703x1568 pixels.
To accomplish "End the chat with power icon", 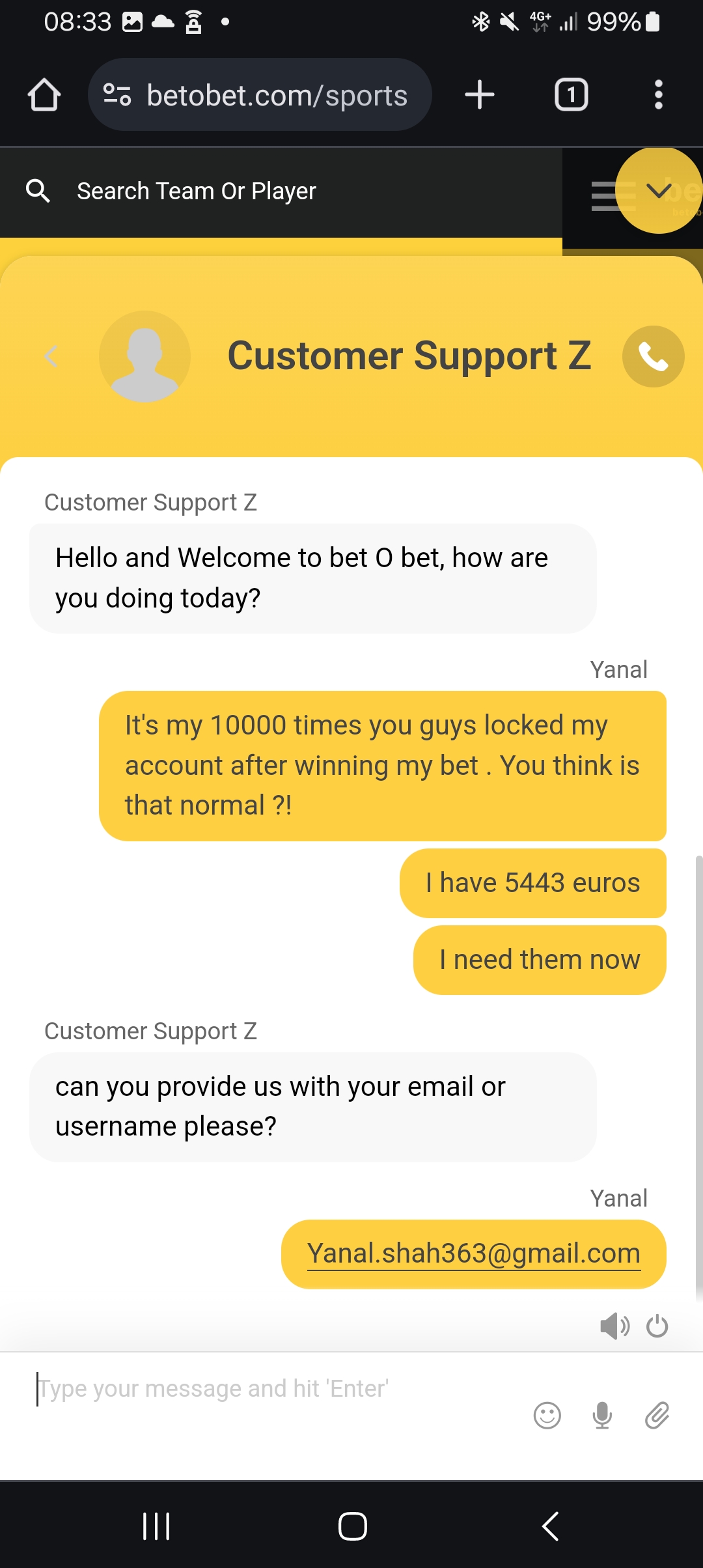I will [657, 1326].
